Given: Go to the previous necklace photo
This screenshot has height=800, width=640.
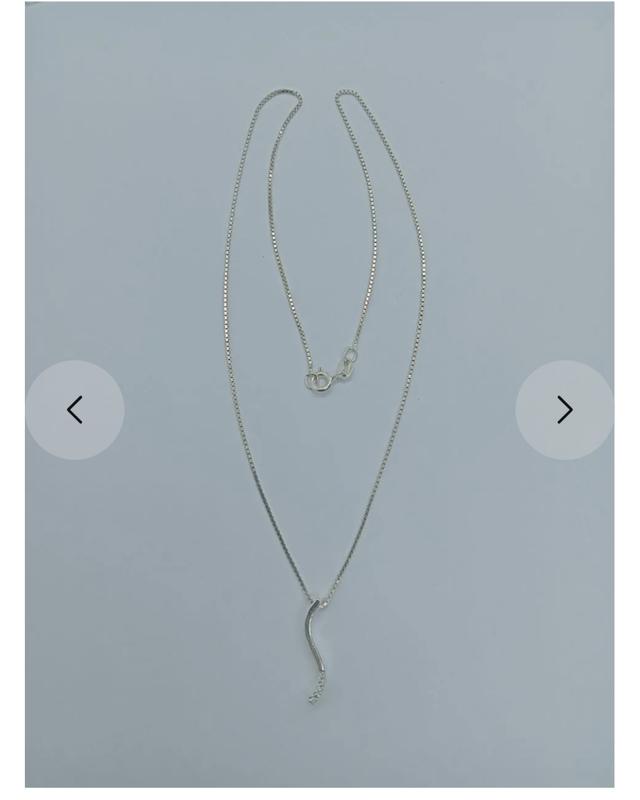Looking at the screenshot, I should [x=75, y=410].
